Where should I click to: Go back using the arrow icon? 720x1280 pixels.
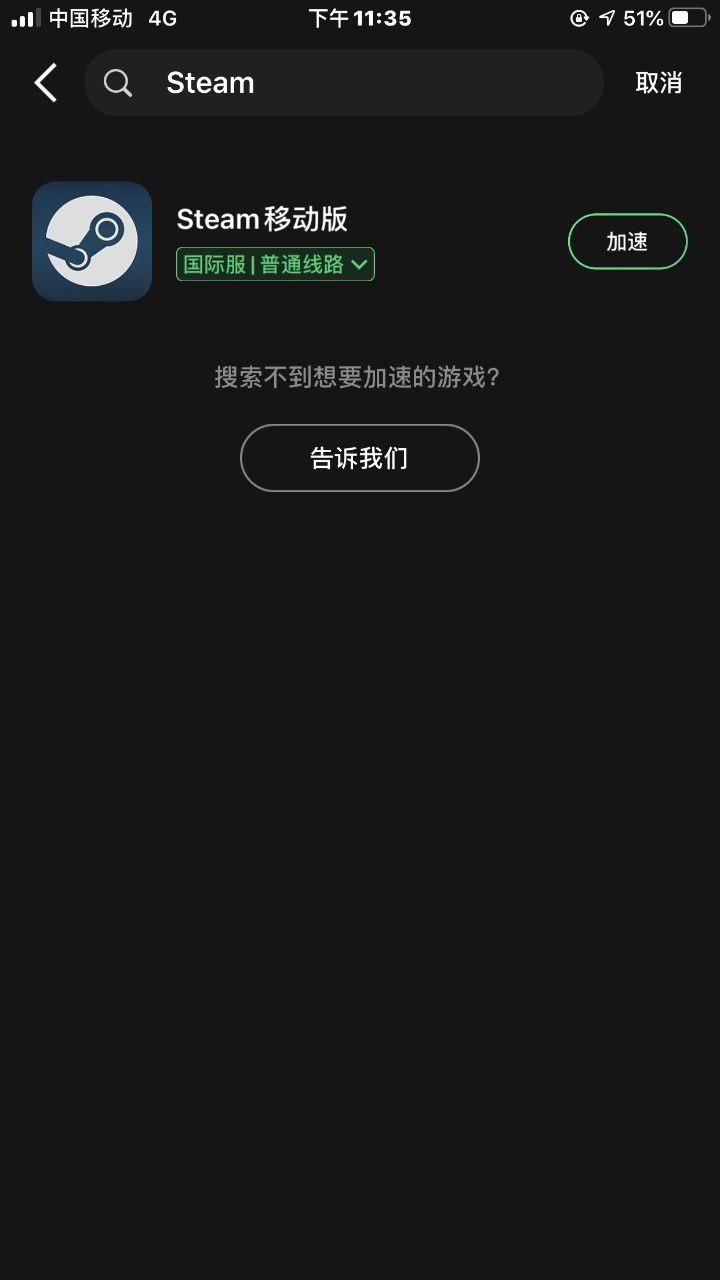coord(46,83)
